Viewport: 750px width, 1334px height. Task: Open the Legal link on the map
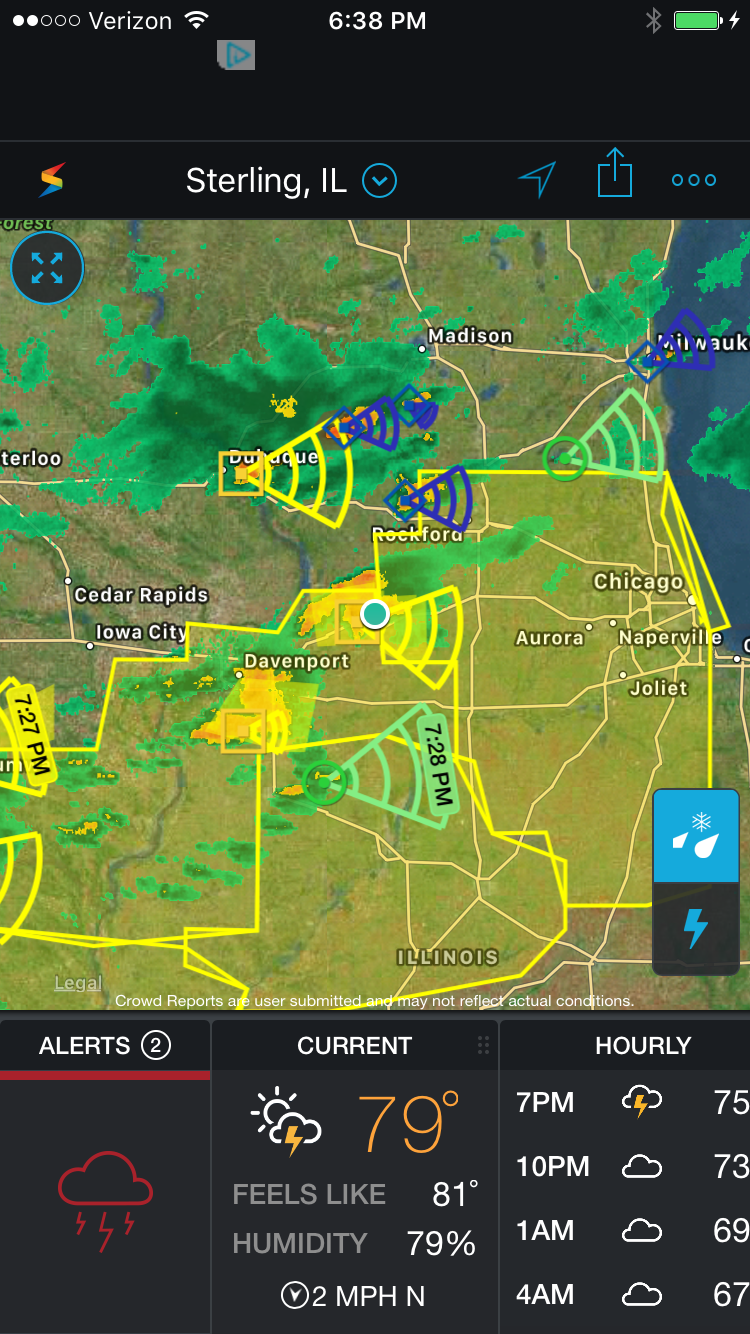[78, 983]
